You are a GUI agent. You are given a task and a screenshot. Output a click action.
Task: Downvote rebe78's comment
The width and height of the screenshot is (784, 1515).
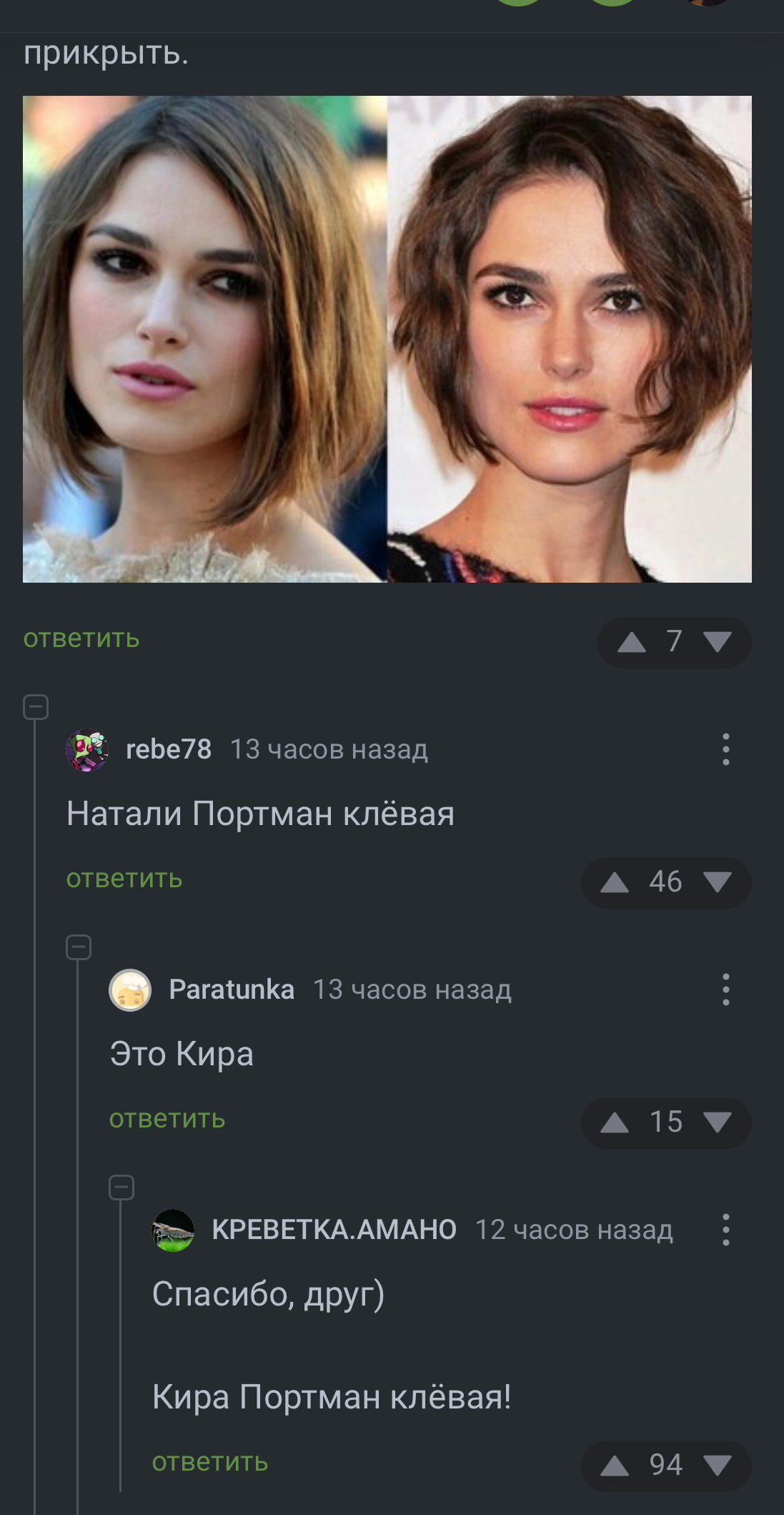click(x=718, y=882)
